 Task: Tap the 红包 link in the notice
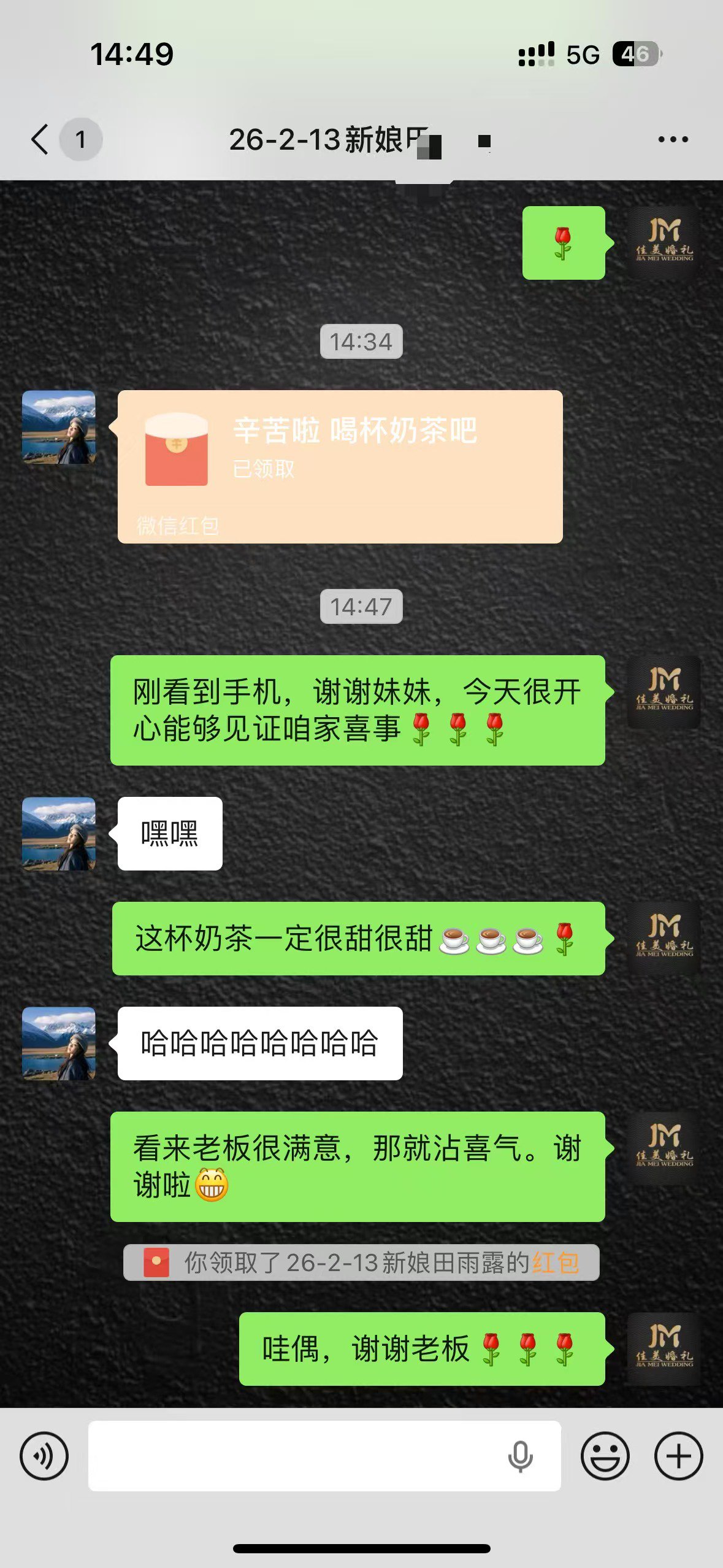pos(555,1263)
